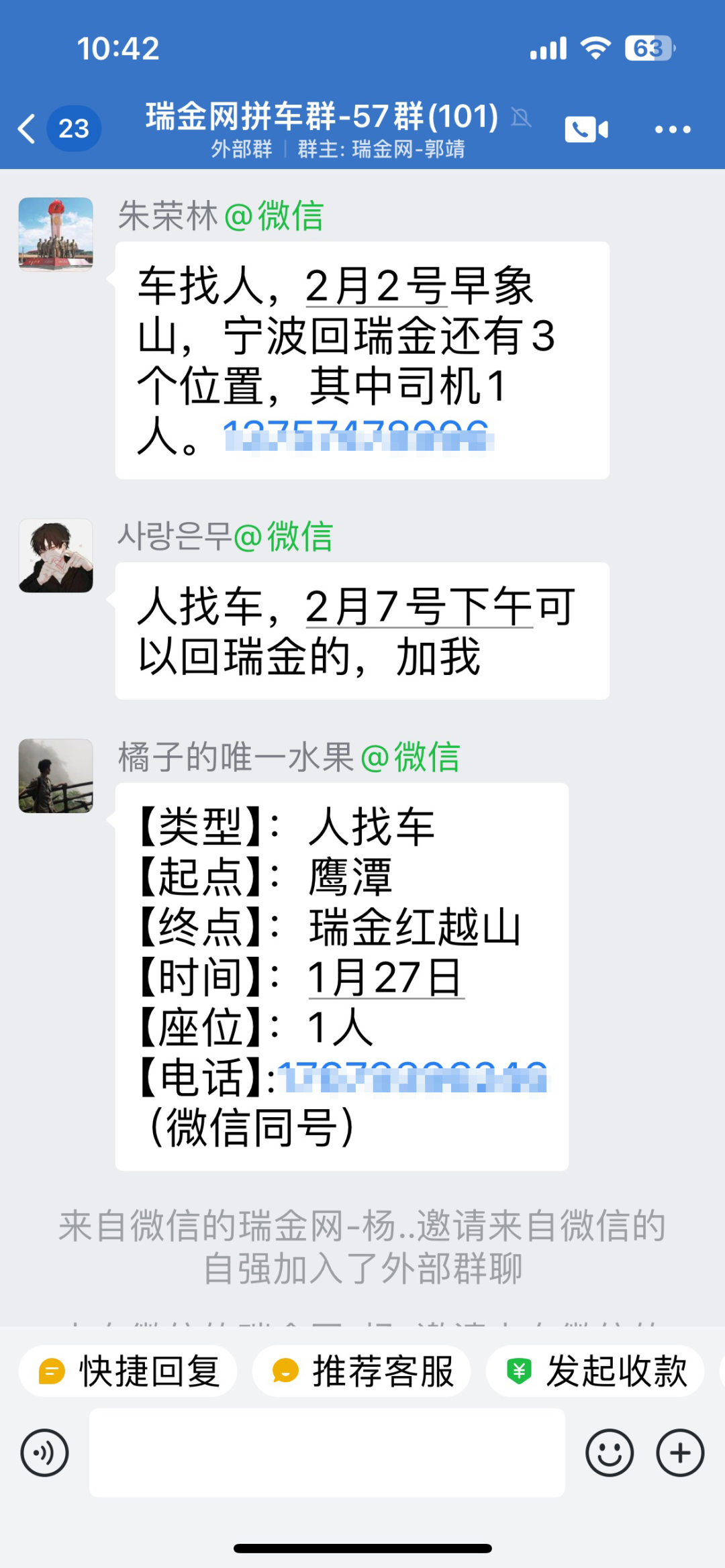Open the emoji picker

click(x=610, y=1453)
